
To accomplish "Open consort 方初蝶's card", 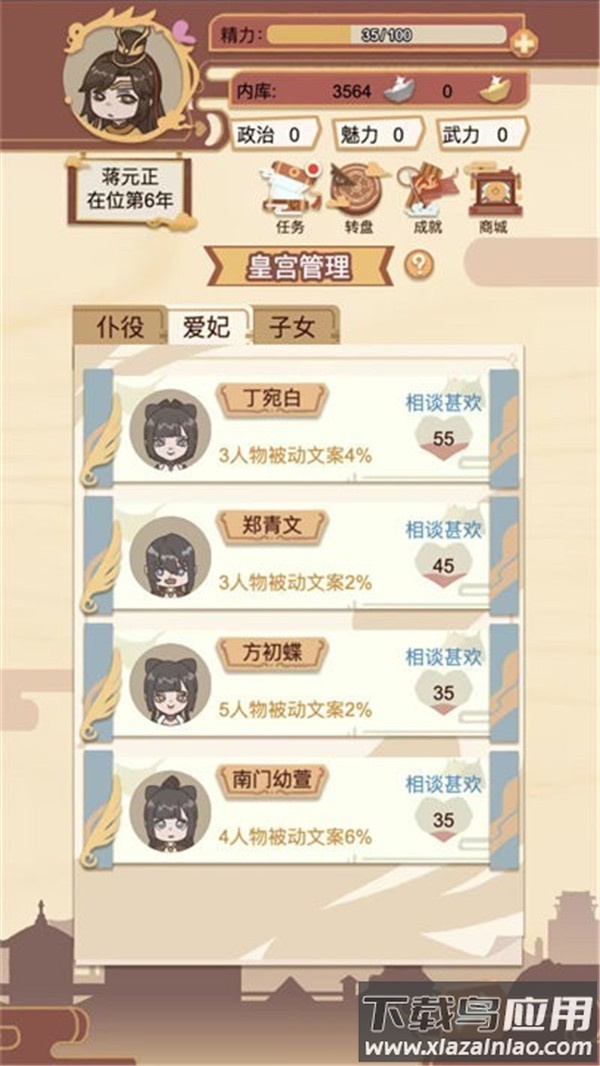I will [300, 681].
